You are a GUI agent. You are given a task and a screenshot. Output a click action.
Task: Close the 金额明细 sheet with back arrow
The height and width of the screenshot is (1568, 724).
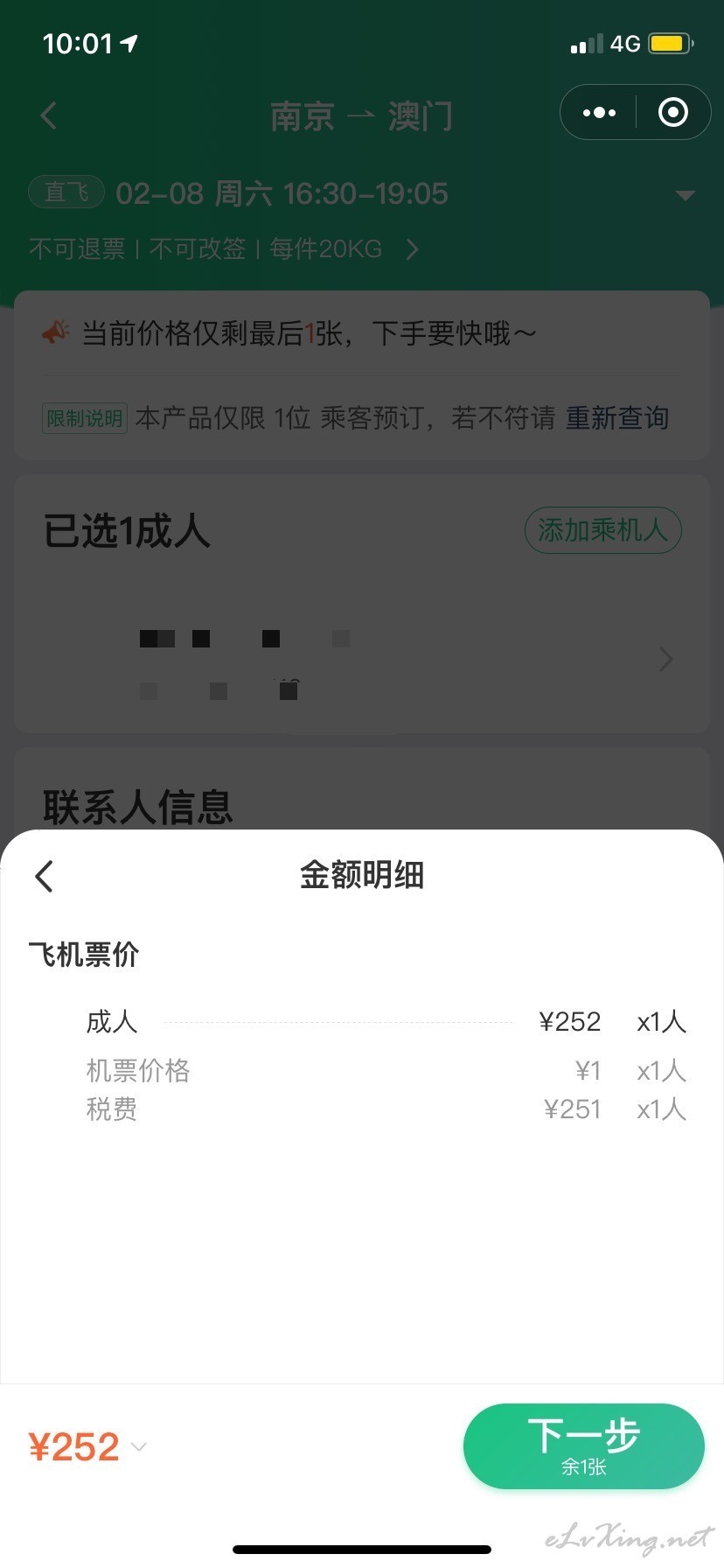(44, 876)
